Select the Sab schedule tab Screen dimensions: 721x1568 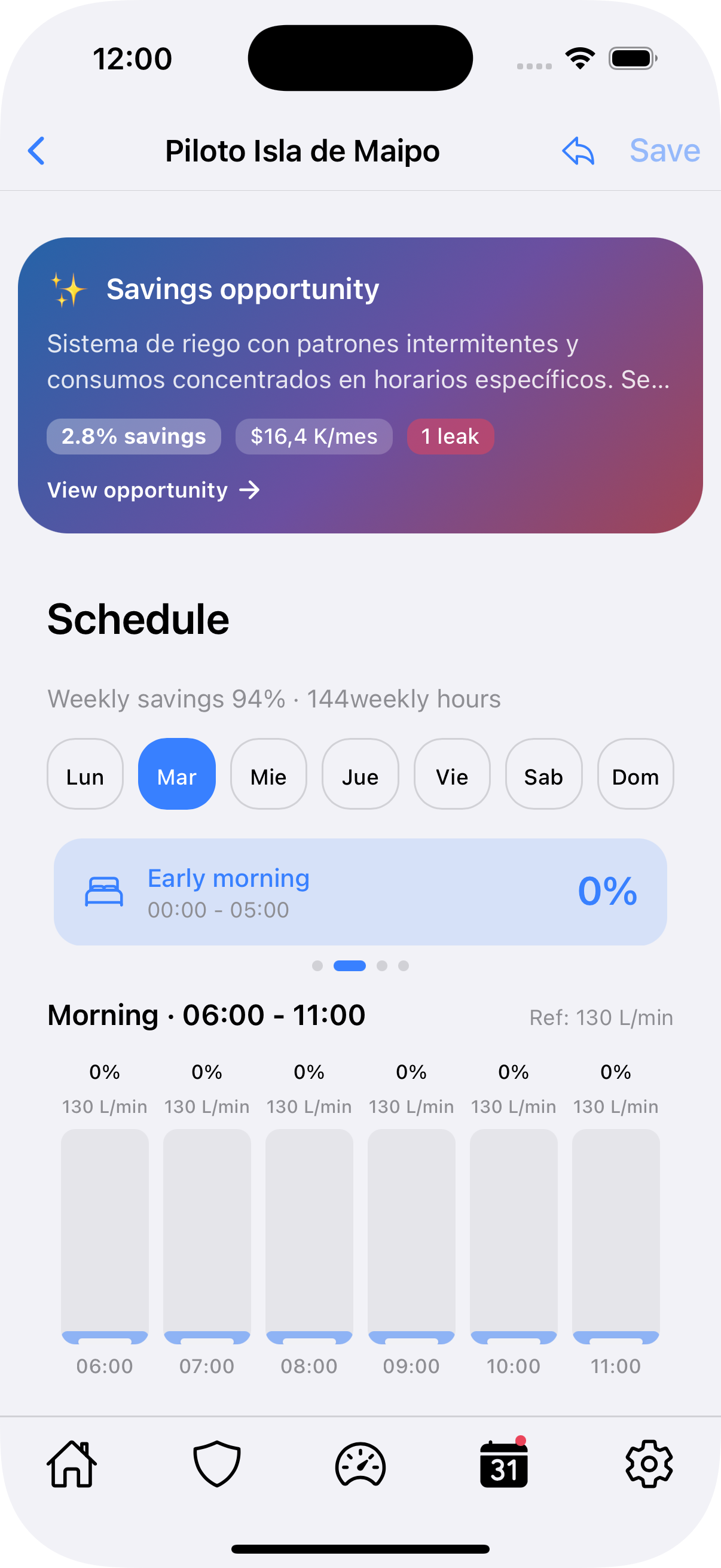[543, 774]
